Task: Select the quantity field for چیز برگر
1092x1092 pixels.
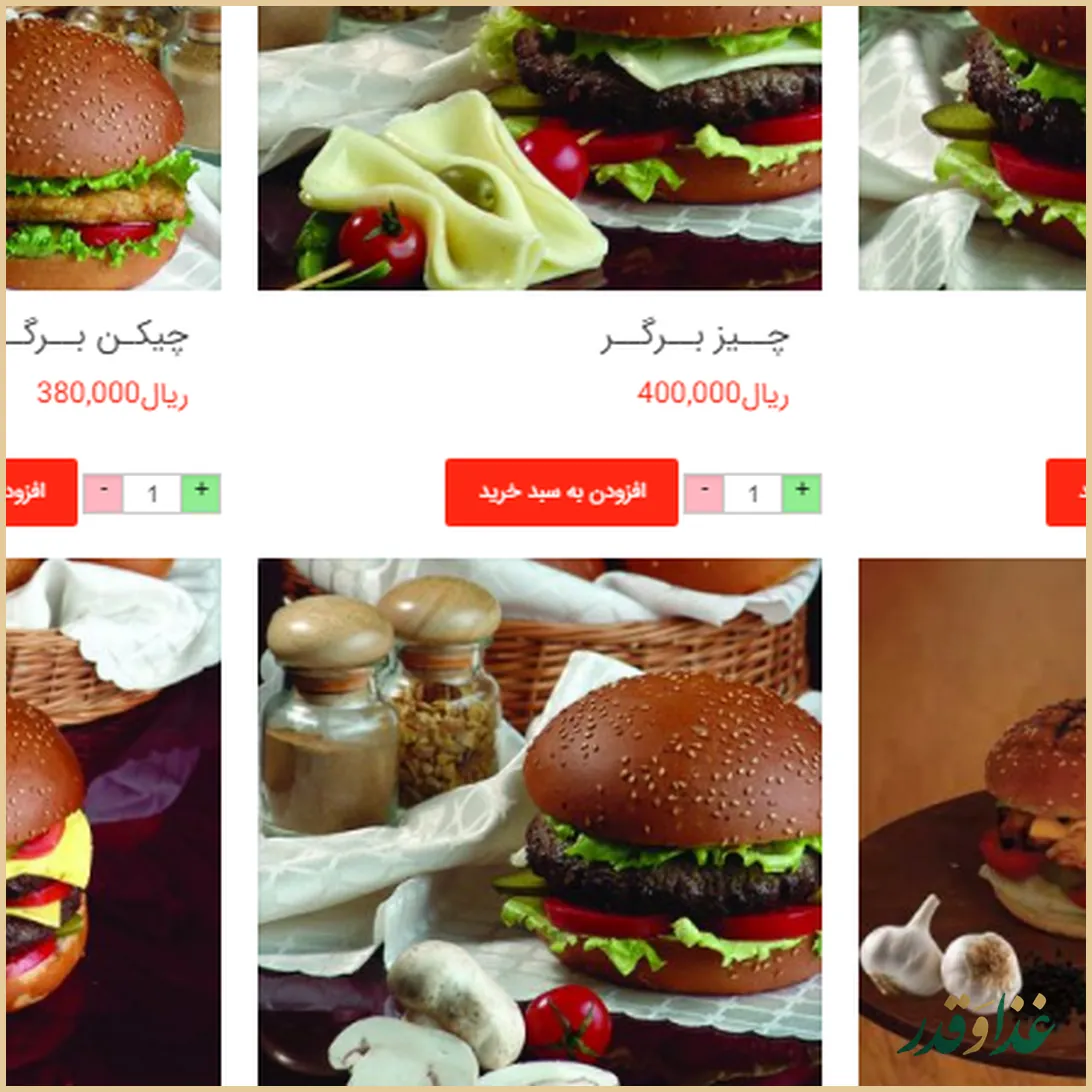Action: [752, 493]
